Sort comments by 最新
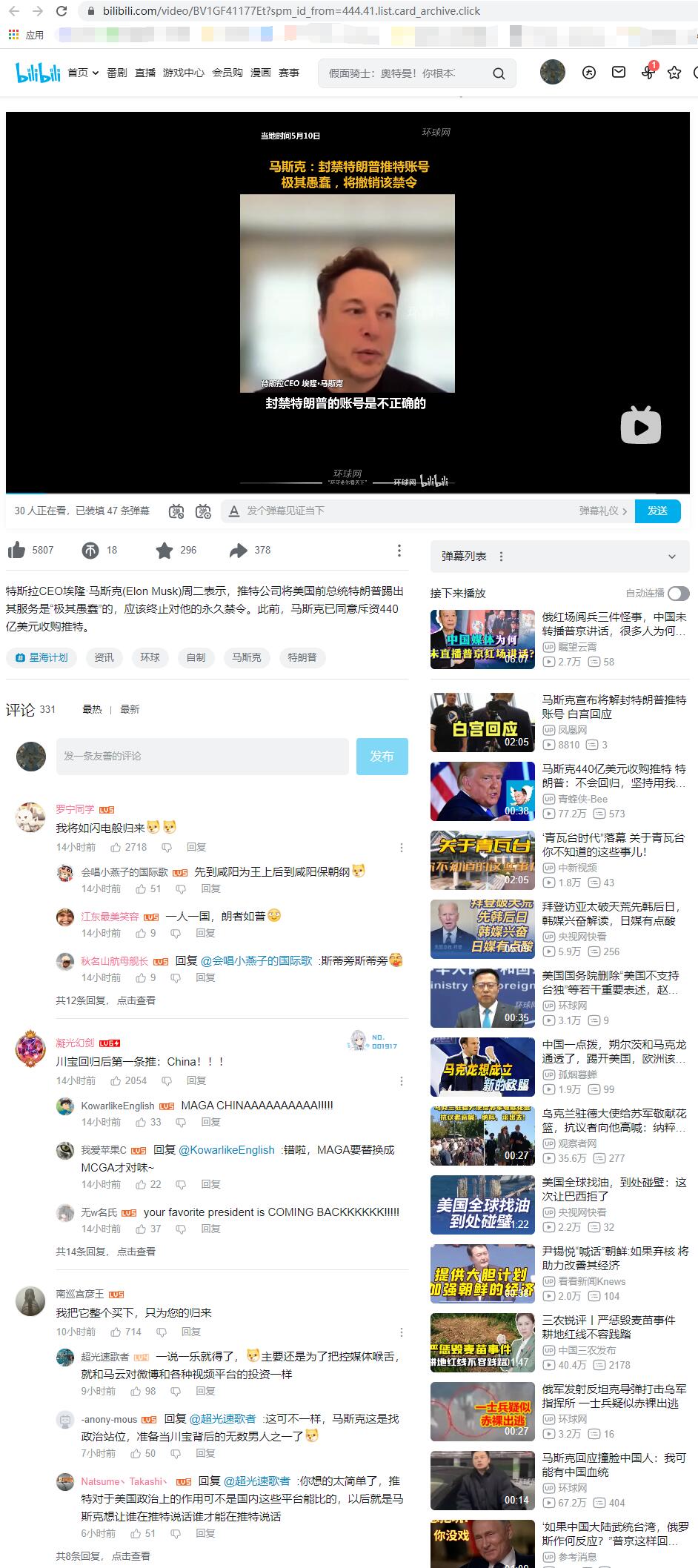The image size is (698, 1568). (130, 709)
